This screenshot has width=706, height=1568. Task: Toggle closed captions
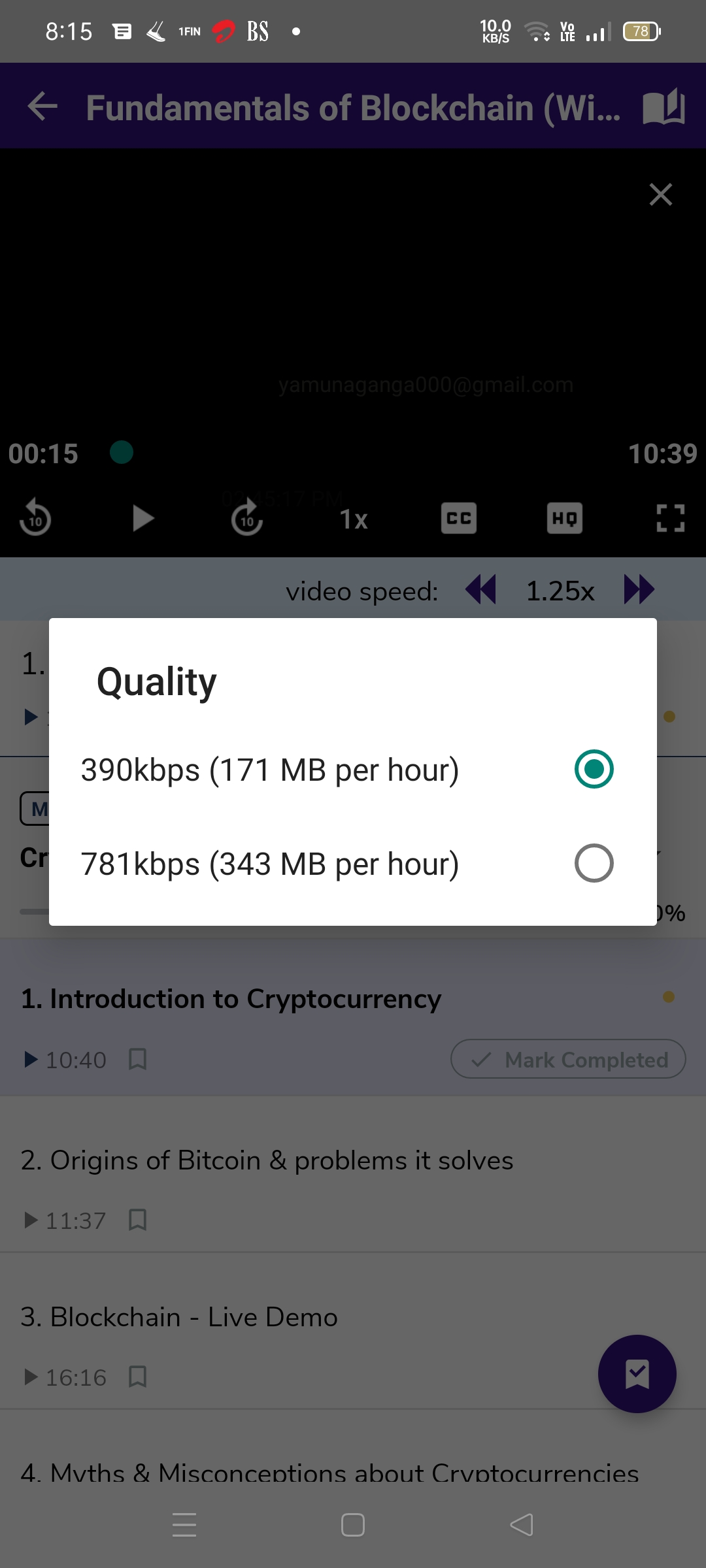[459, 519]
